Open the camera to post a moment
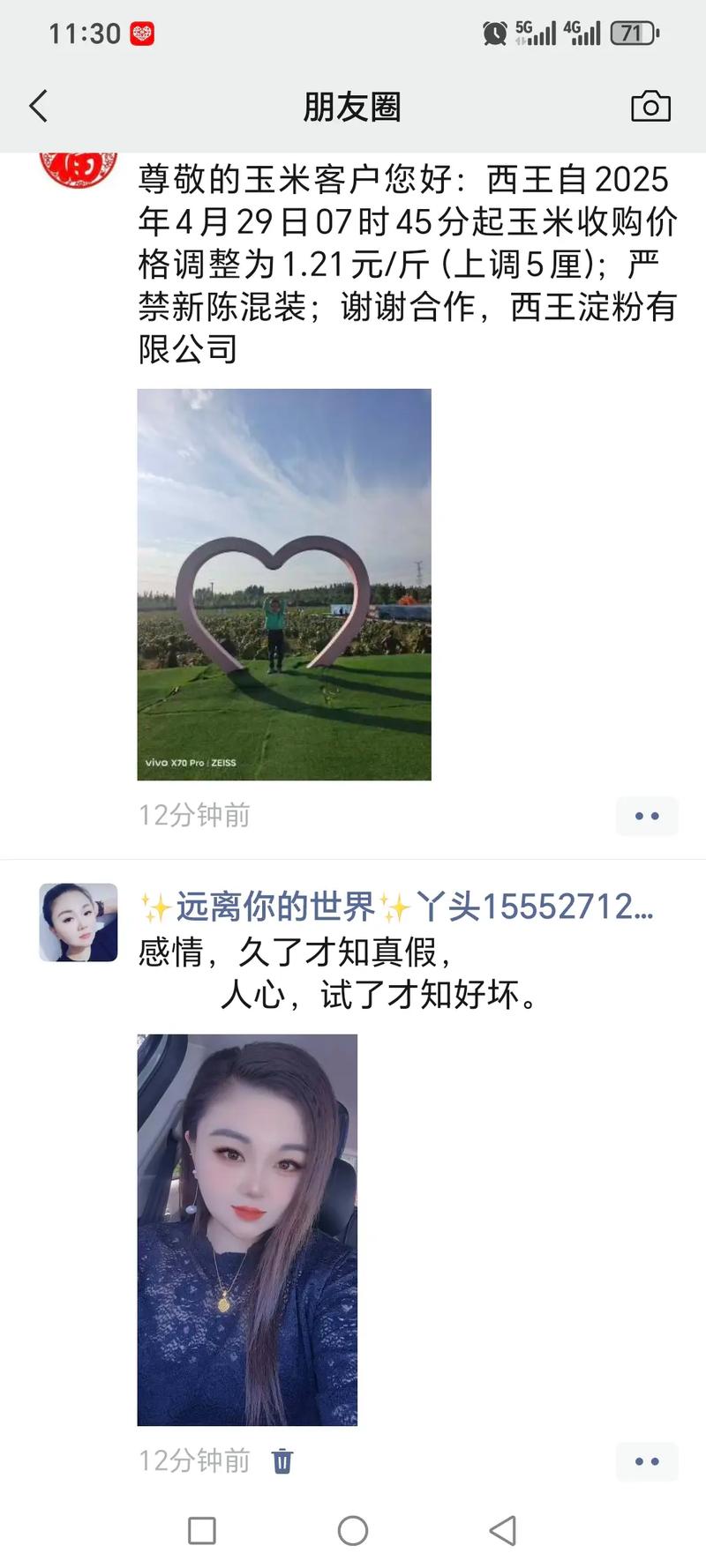Screen dimensions: 706x1568 pos(650,107)
